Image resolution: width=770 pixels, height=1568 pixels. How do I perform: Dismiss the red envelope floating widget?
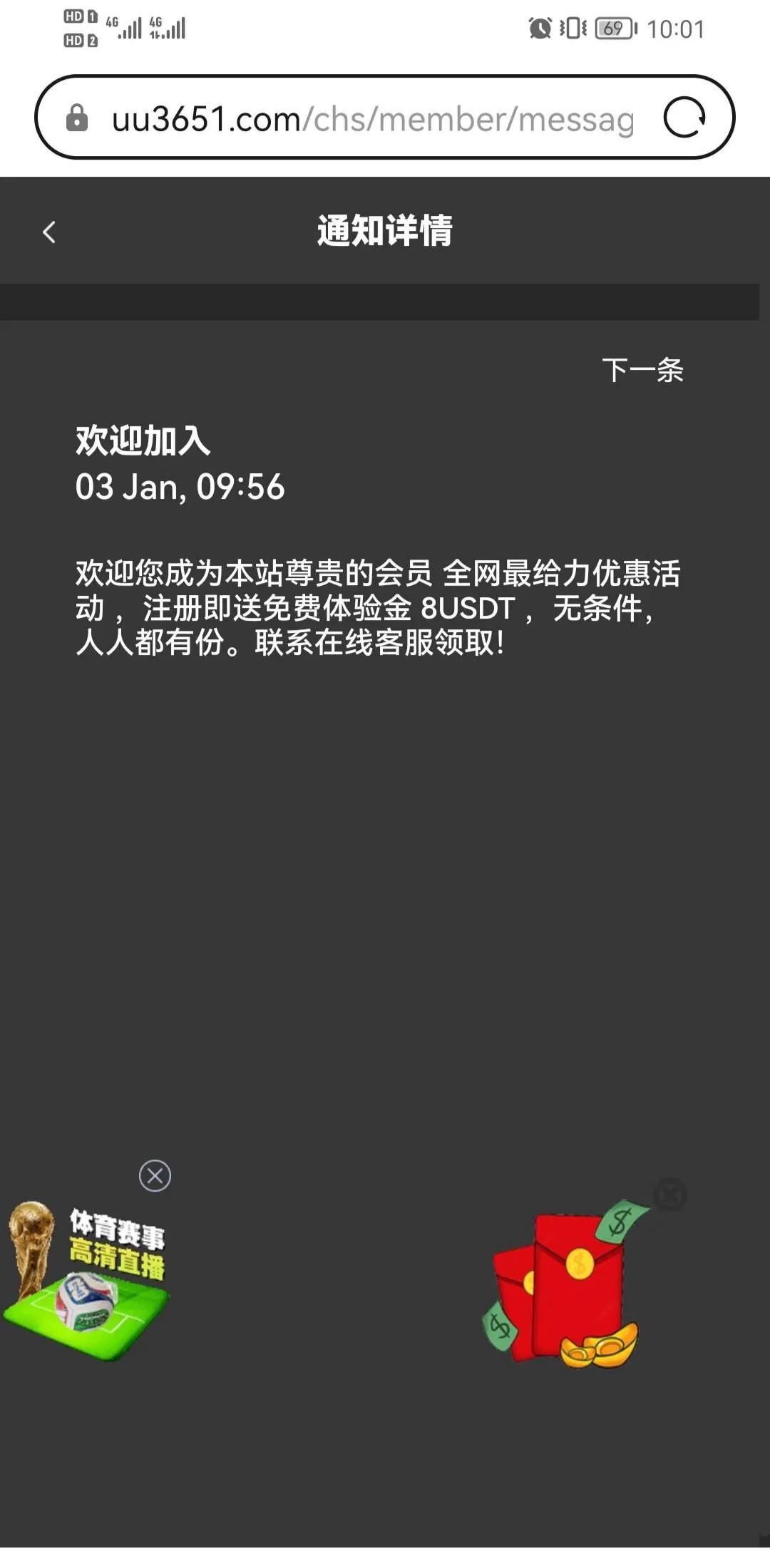(x=670, y=1195)
